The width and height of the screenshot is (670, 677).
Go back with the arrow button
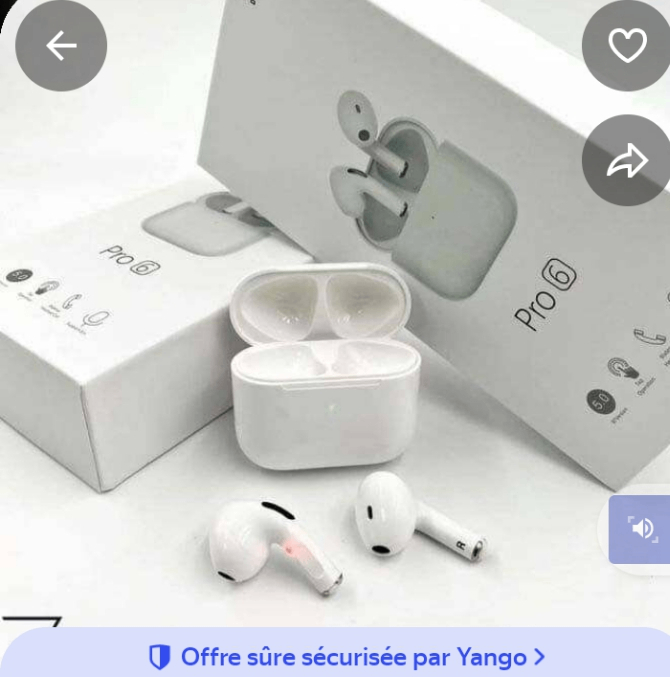click(61, 45)
